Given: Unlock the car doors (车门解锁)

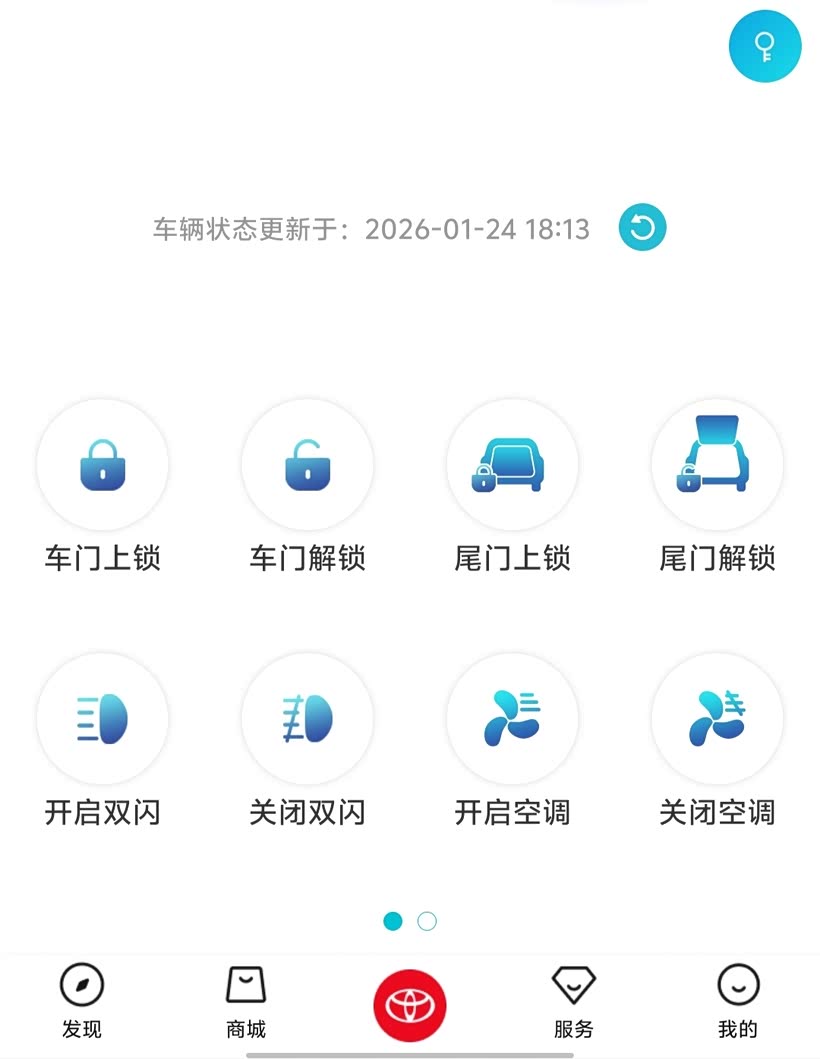Looking at the screenshot, I should pos(307,465).
